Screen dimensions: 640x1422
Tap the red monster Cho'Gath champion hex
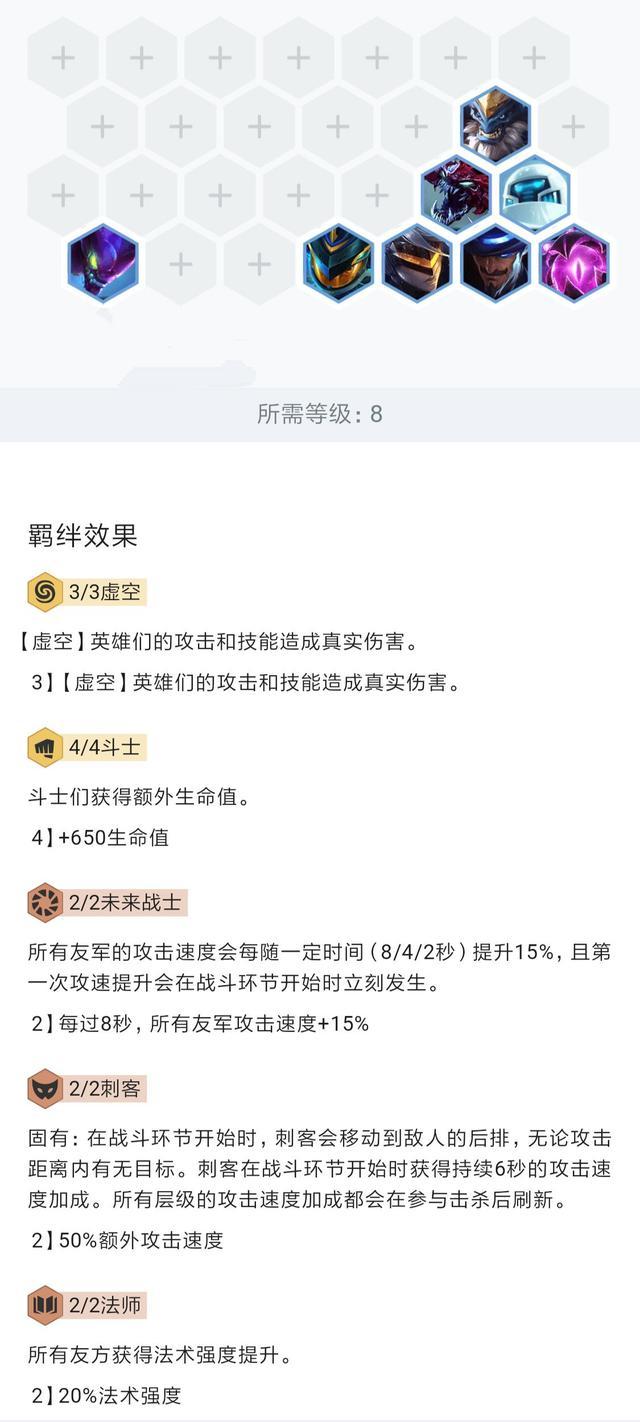[456, 195]
